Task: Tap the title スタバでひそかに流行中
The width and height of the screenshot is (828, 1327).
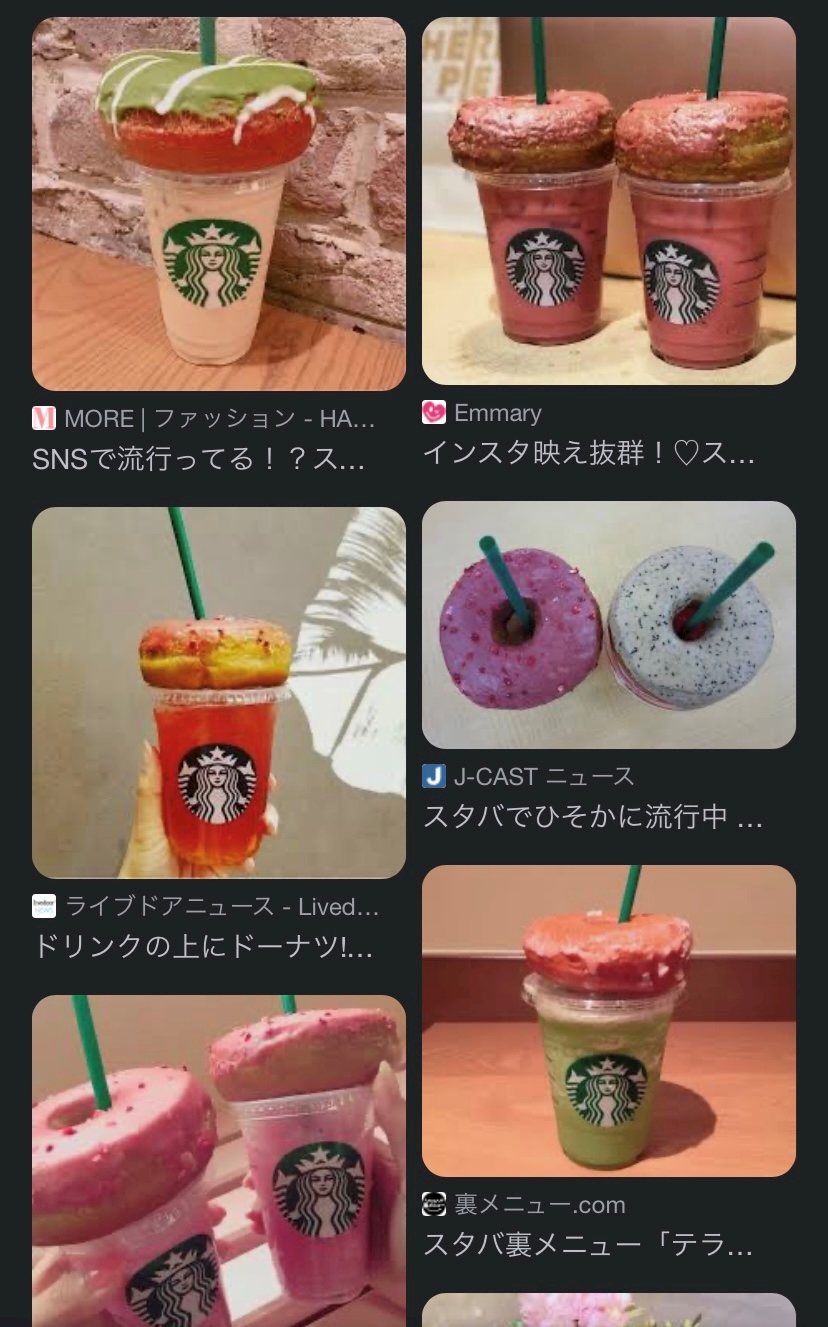Action: (592, 817)
